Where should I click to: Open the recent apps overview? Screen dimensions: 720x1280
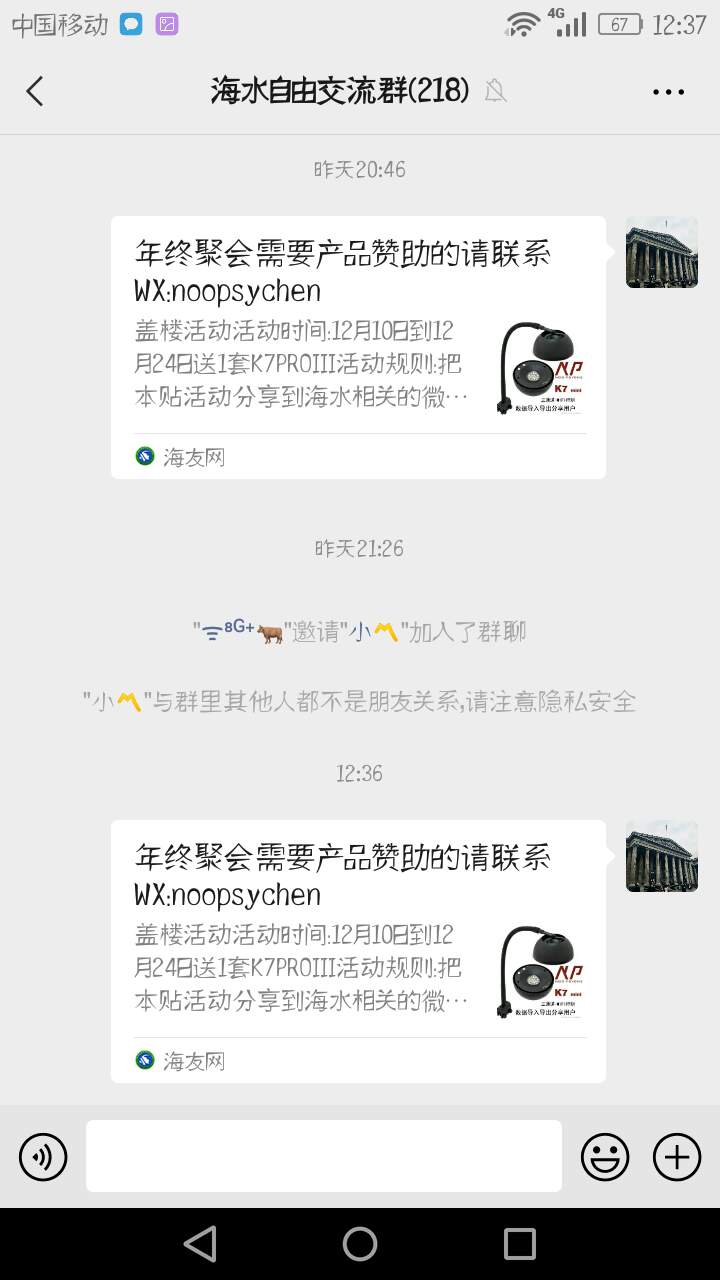520,1244
